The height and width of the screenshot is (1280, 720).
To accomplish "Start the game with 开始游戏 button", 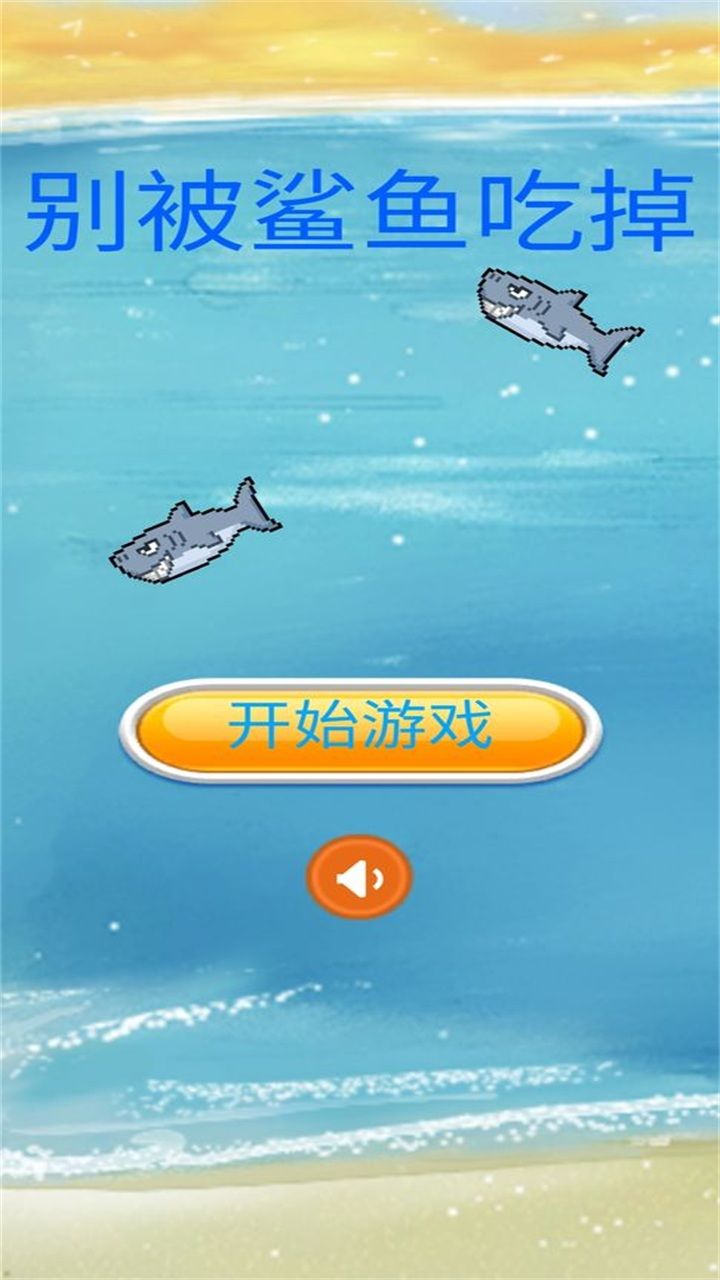I will [360, 729].
